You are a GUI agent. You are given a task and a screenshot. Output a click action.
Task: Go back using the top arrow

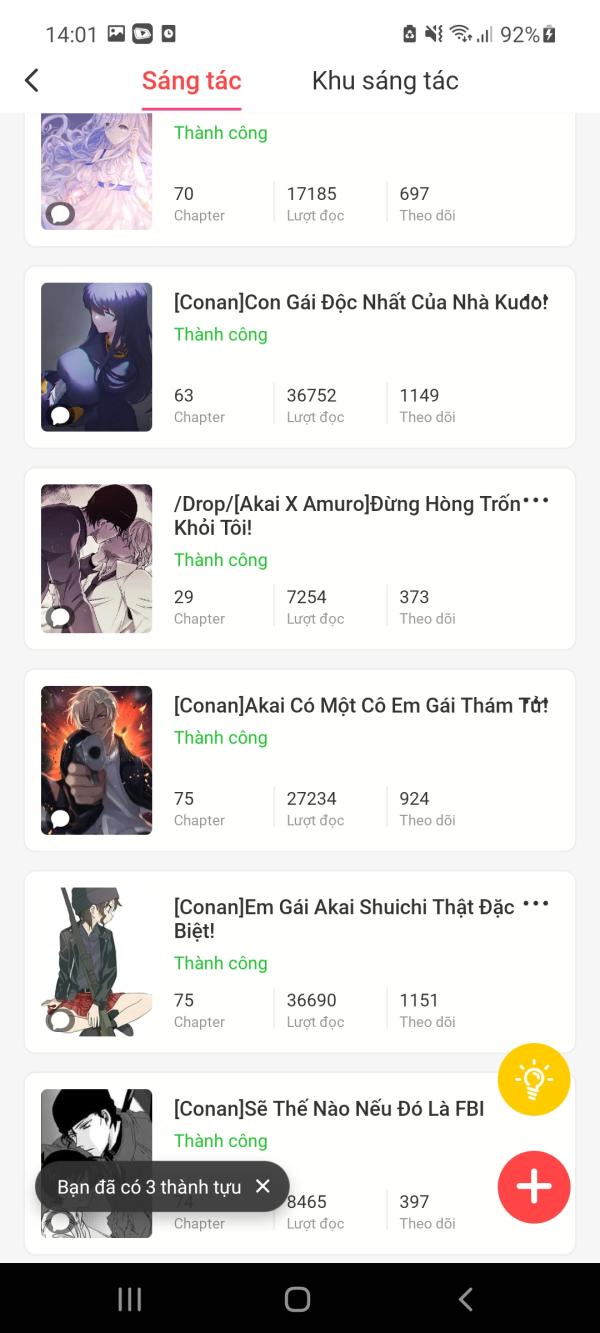(32, 81)
